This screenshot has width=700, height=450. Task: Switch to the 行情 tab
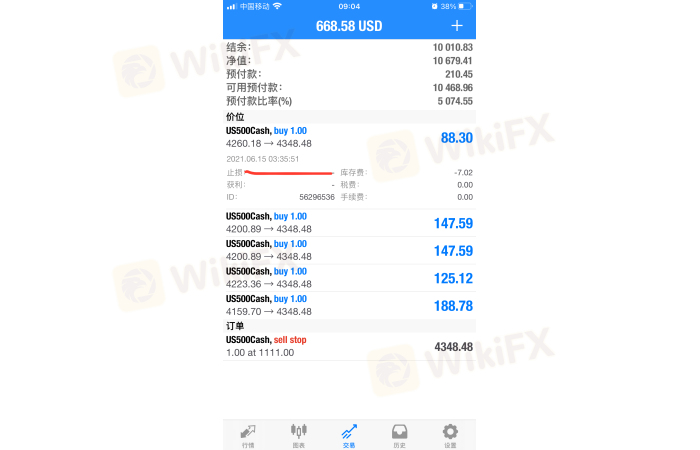(x=248, y=434)
